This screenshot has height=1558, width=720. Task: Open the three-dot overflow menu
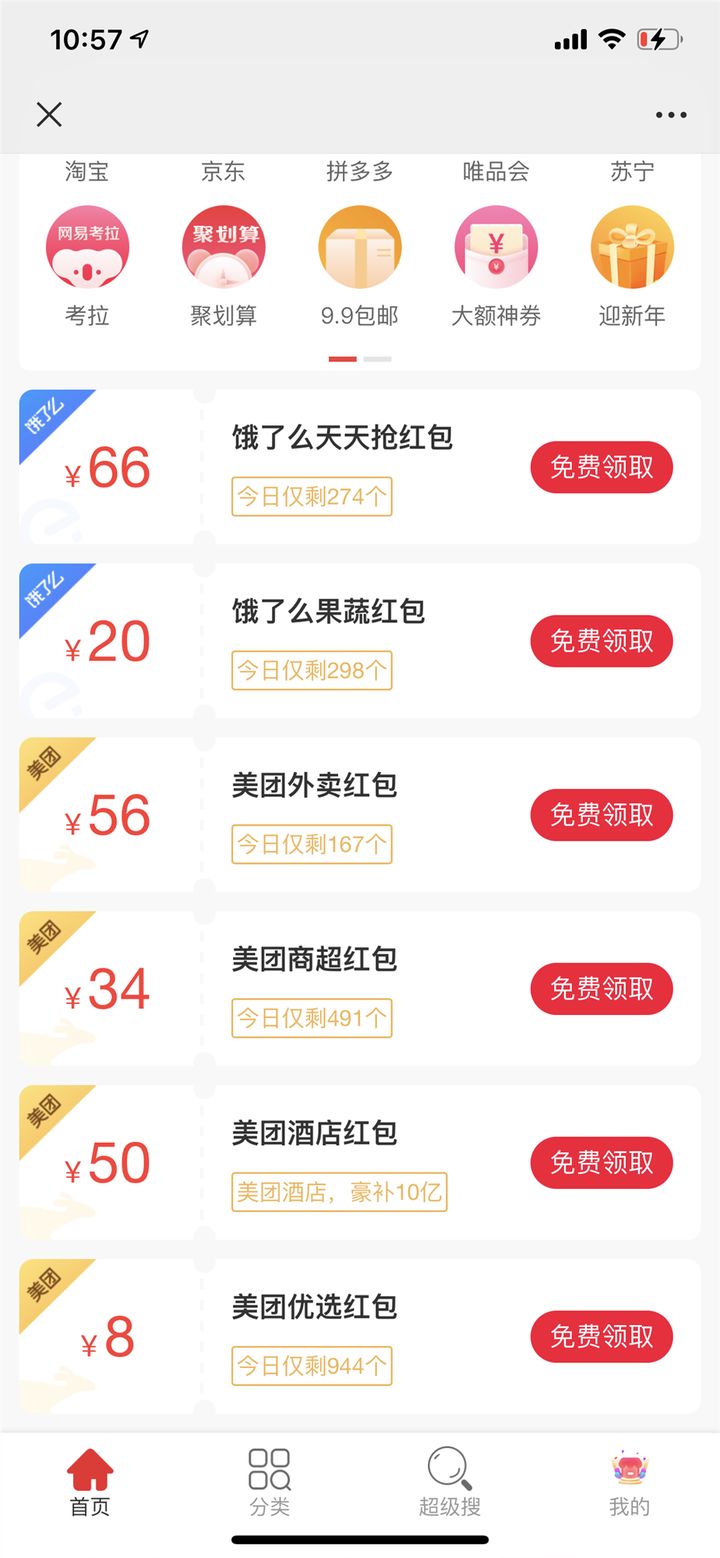coord(671,115)
